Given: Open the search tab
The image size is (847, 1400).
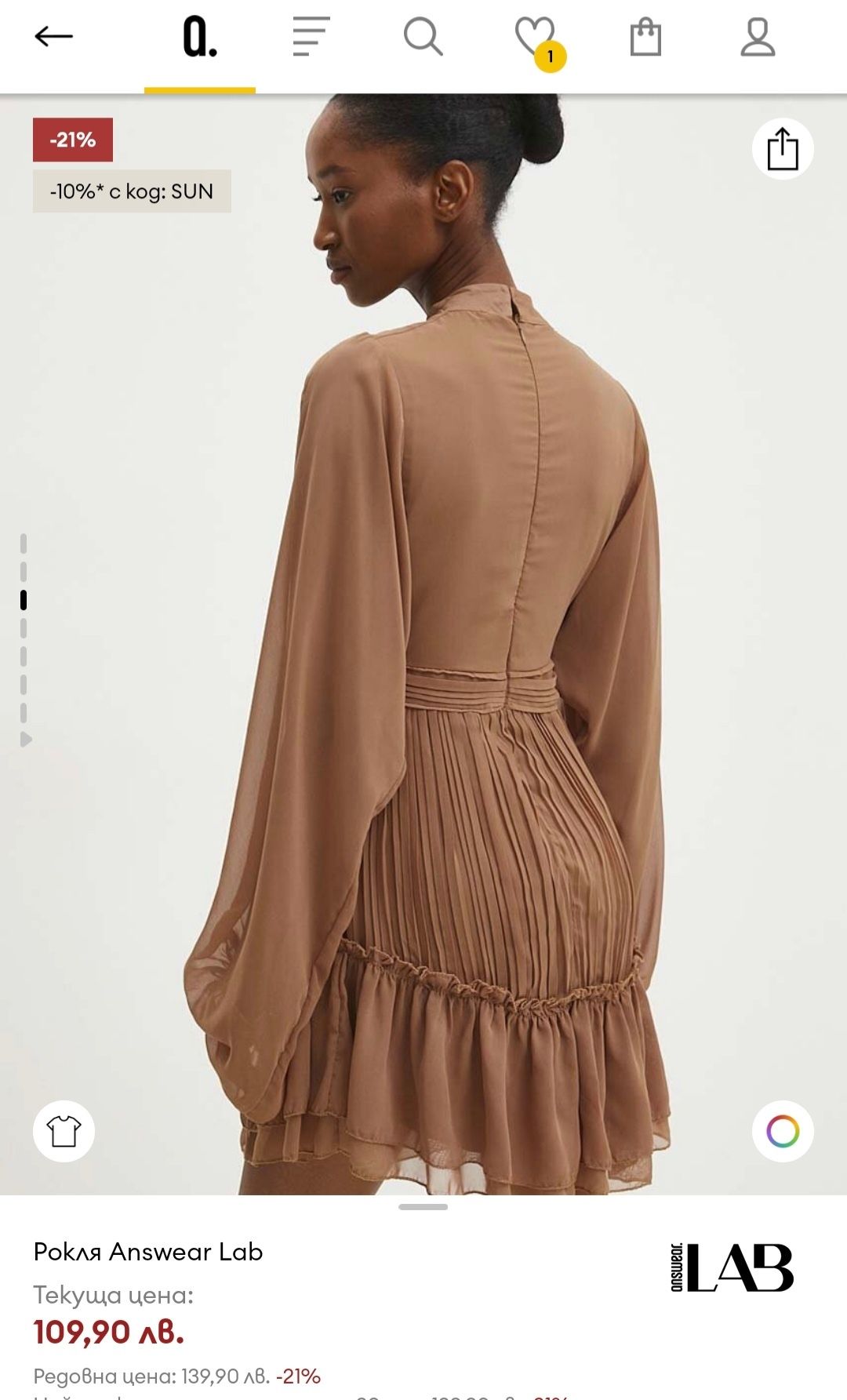Looking at the screenshot, I should 423,37.
